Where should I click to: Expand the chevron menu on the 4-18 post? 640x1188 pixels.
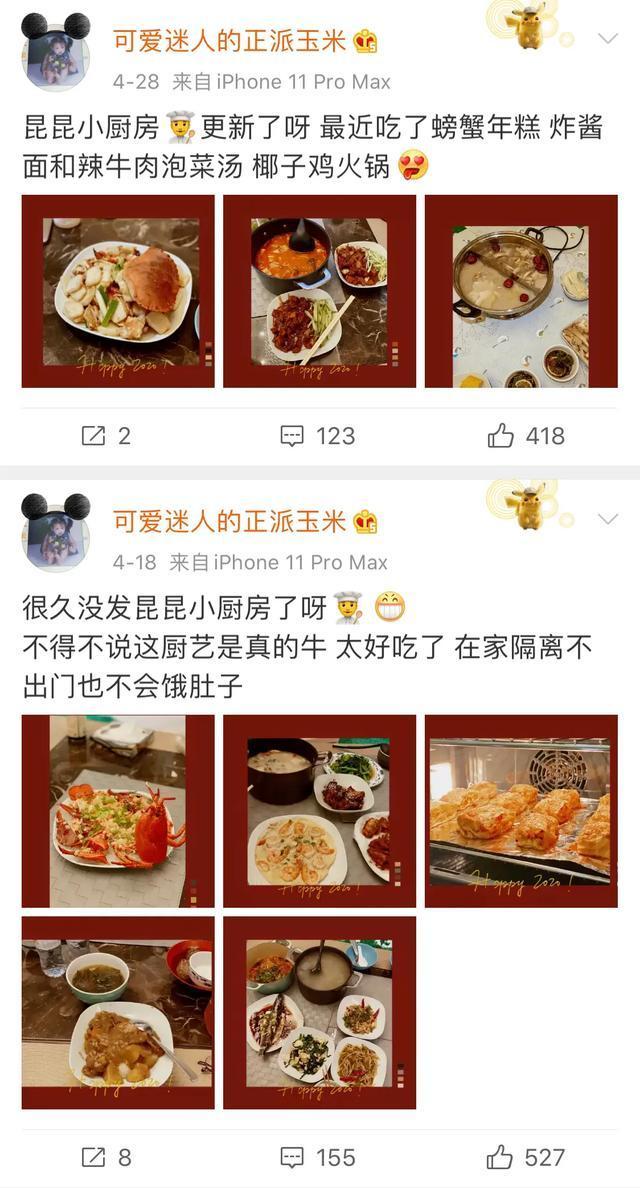607,519
